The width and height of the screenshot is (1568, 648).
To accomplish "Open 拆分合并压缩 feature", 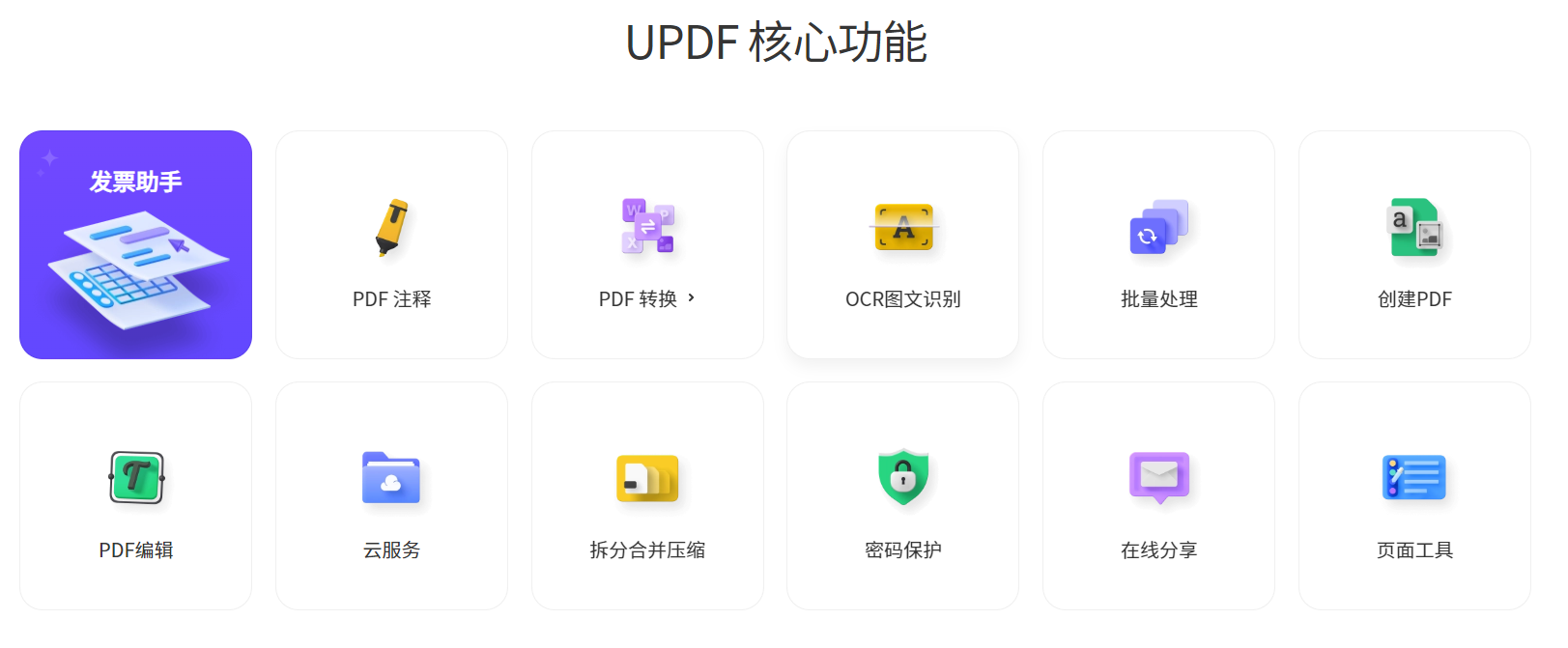I will coord(647,495).
